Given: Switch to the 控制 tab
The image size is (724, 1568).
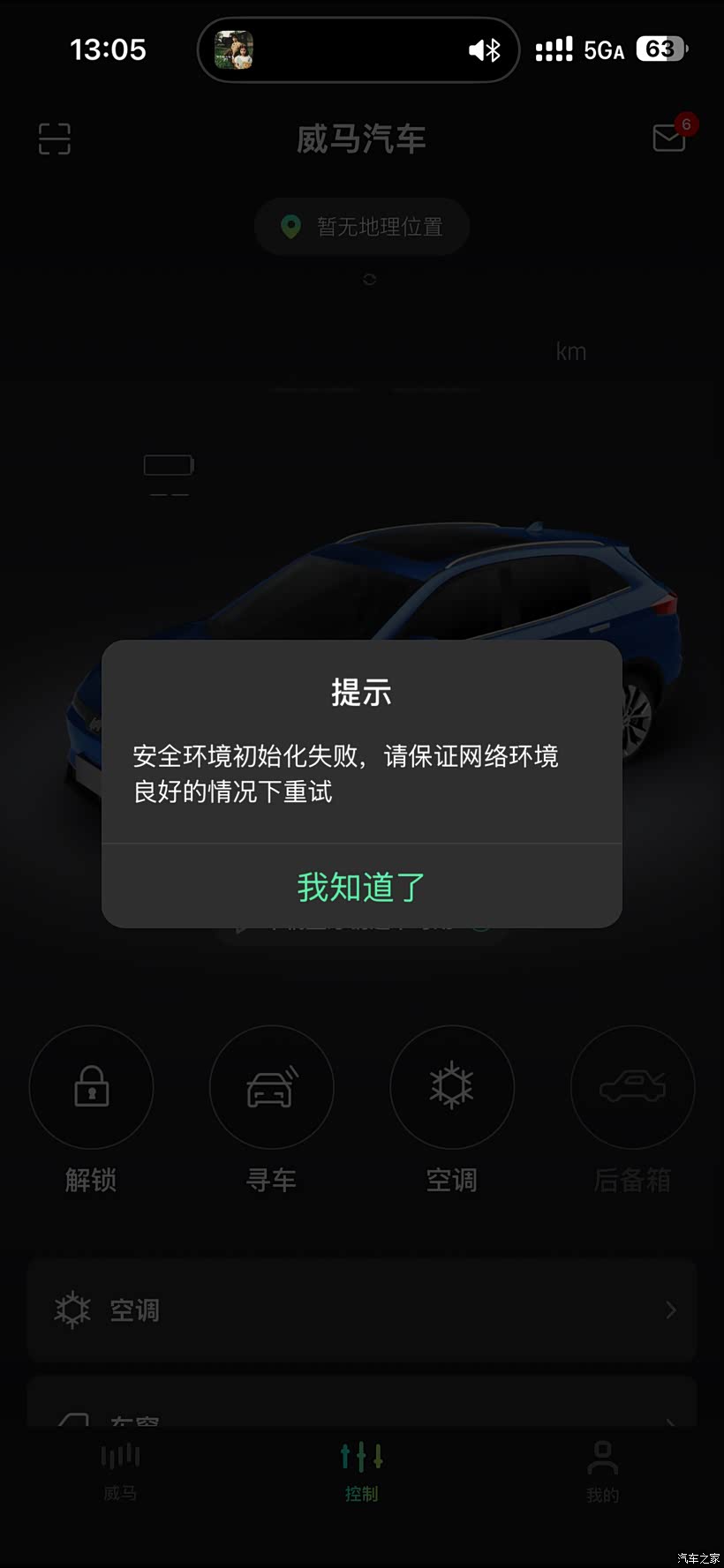Looking at the screenshot, I should click(362, 1471).
